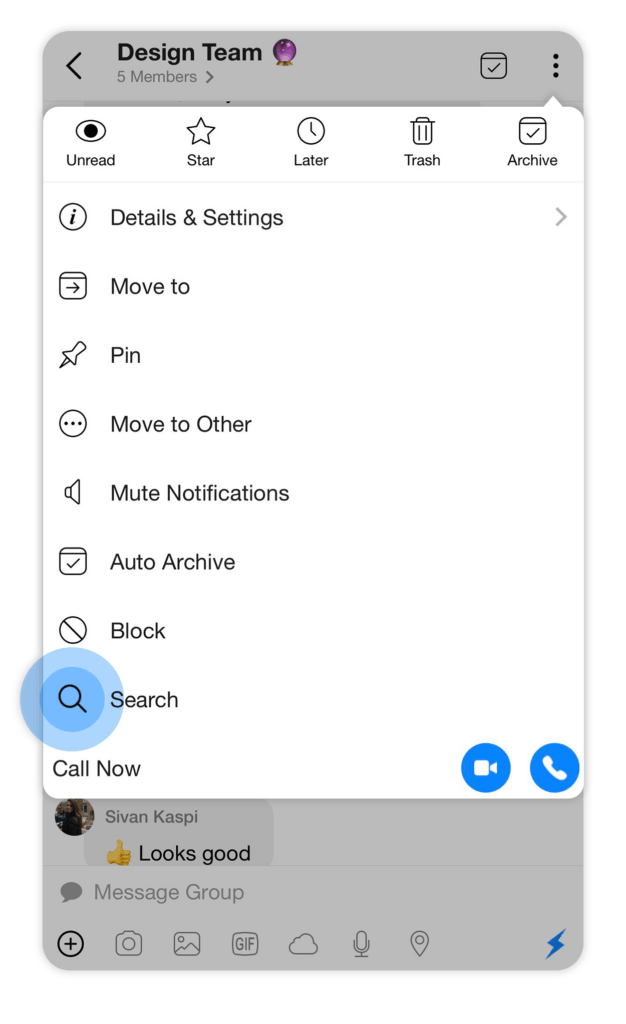
Task: Search within the conversation
Action: [143, 700]
